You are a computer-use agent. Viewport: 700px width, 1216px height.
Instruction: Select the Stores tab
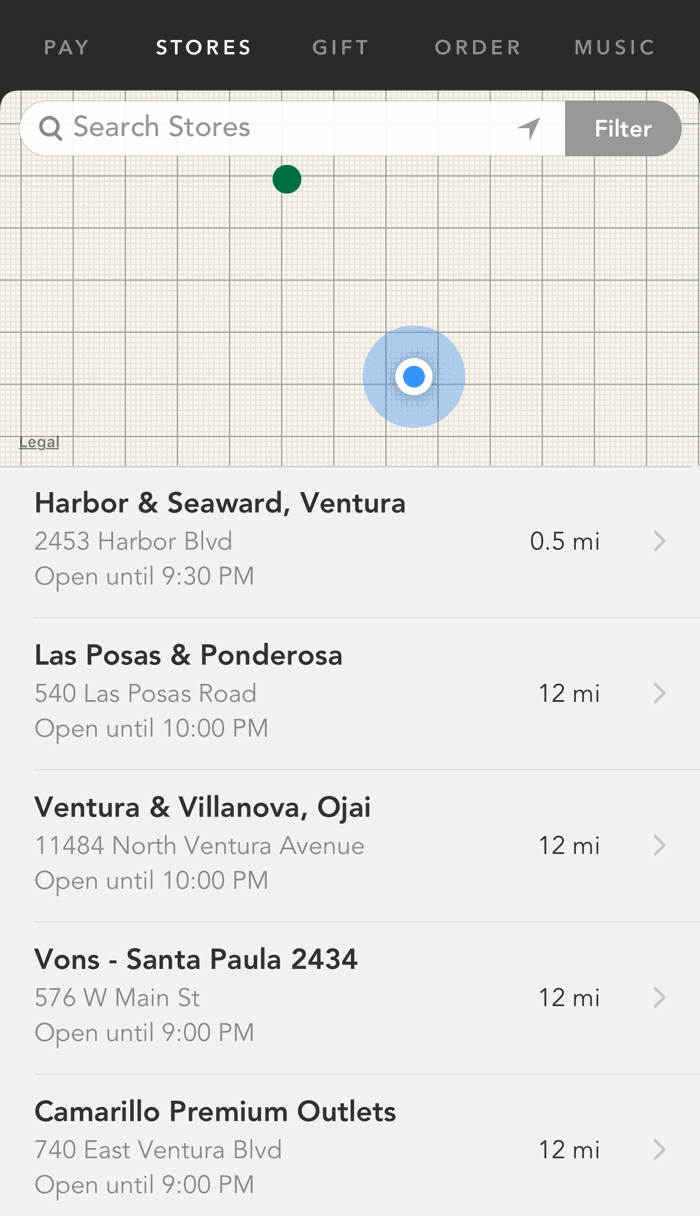click(203, 47)
